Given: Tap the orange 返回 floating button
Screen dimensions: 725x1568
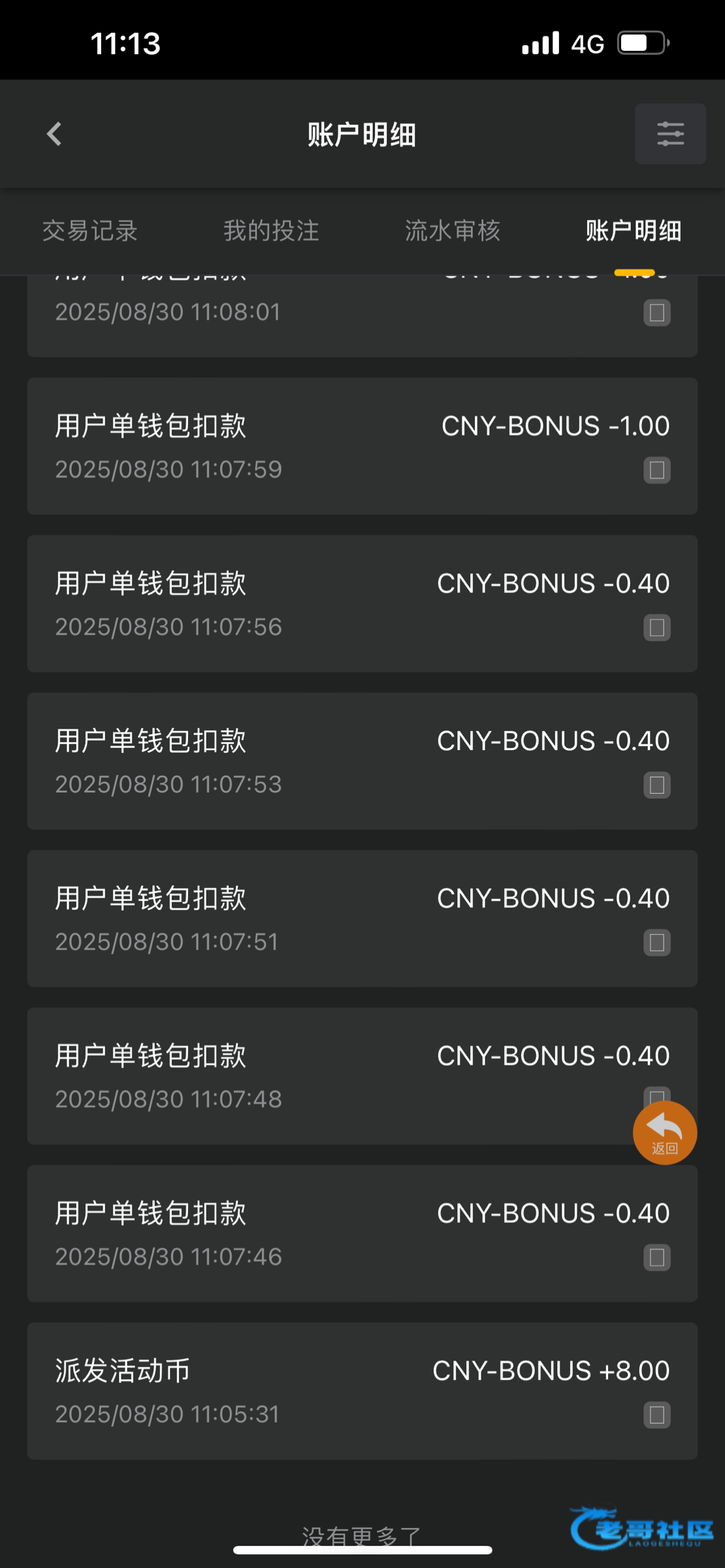Looking at the screenshot, I should click(x=664, y=1132).
